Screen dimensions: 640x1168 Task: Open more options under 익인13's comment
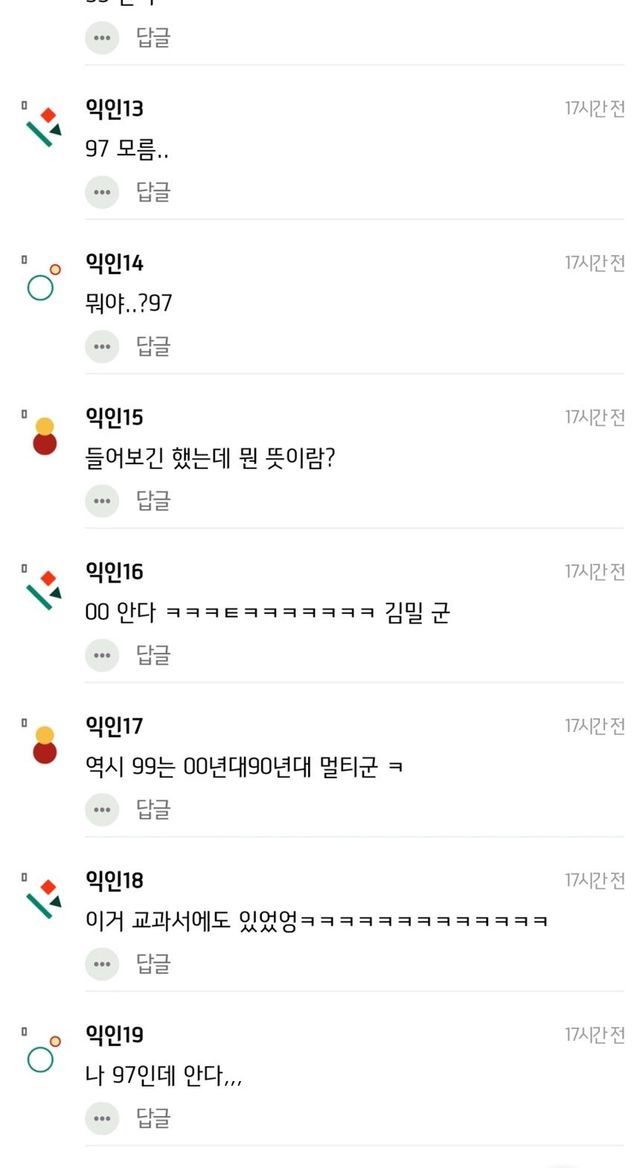(x=101, y=192)
